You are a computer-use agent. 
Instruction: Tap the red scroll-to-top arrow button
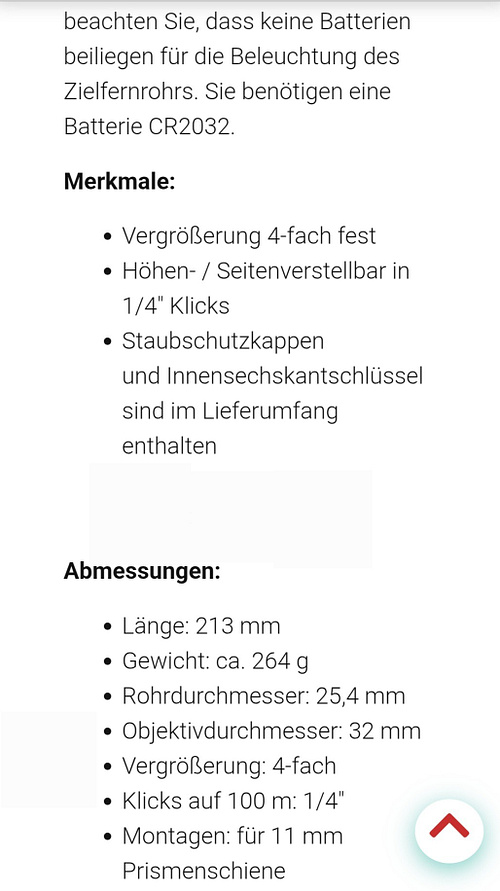(449, 830)
